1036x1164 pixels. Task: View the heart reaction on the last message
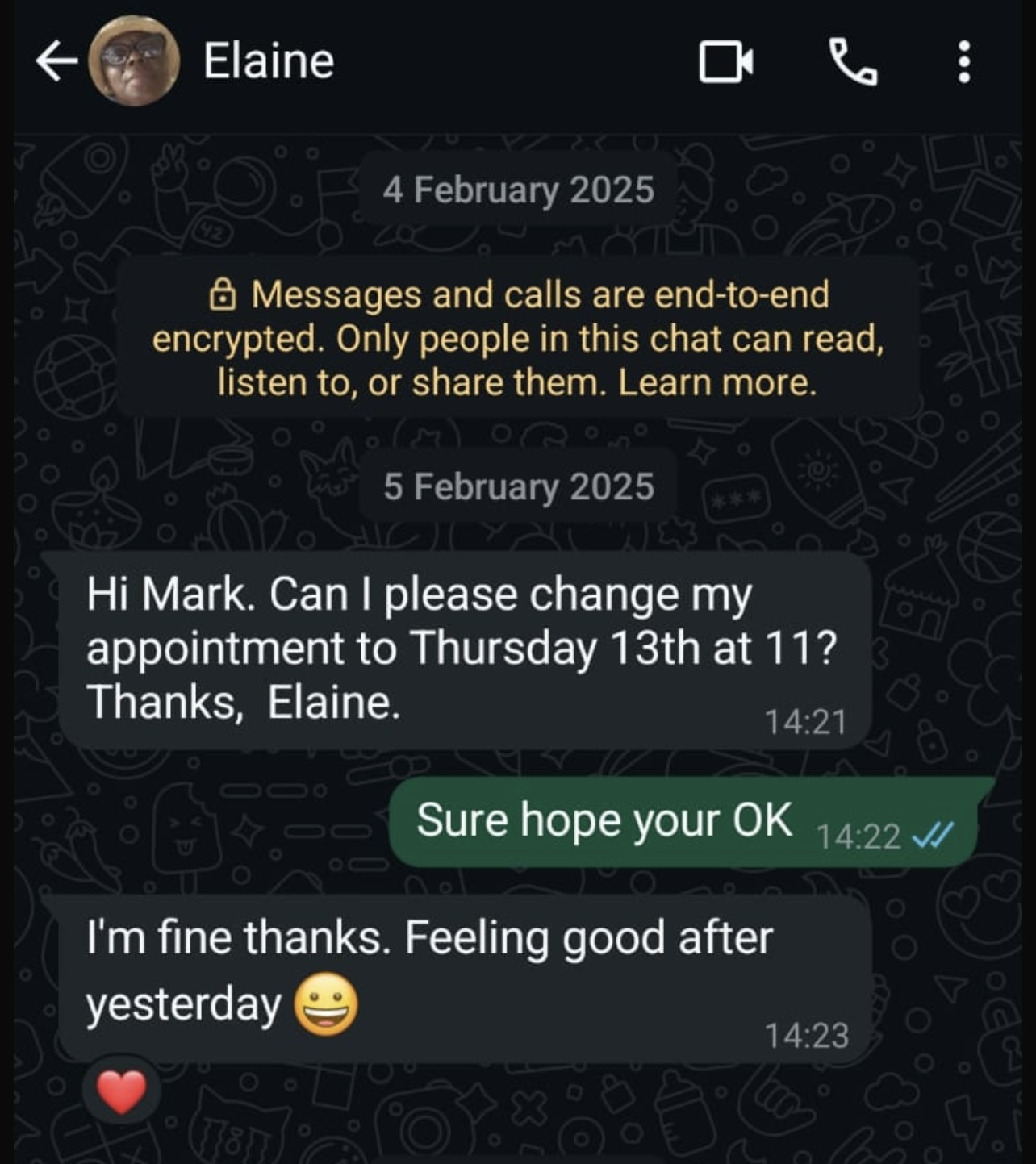pos(122,1091)
